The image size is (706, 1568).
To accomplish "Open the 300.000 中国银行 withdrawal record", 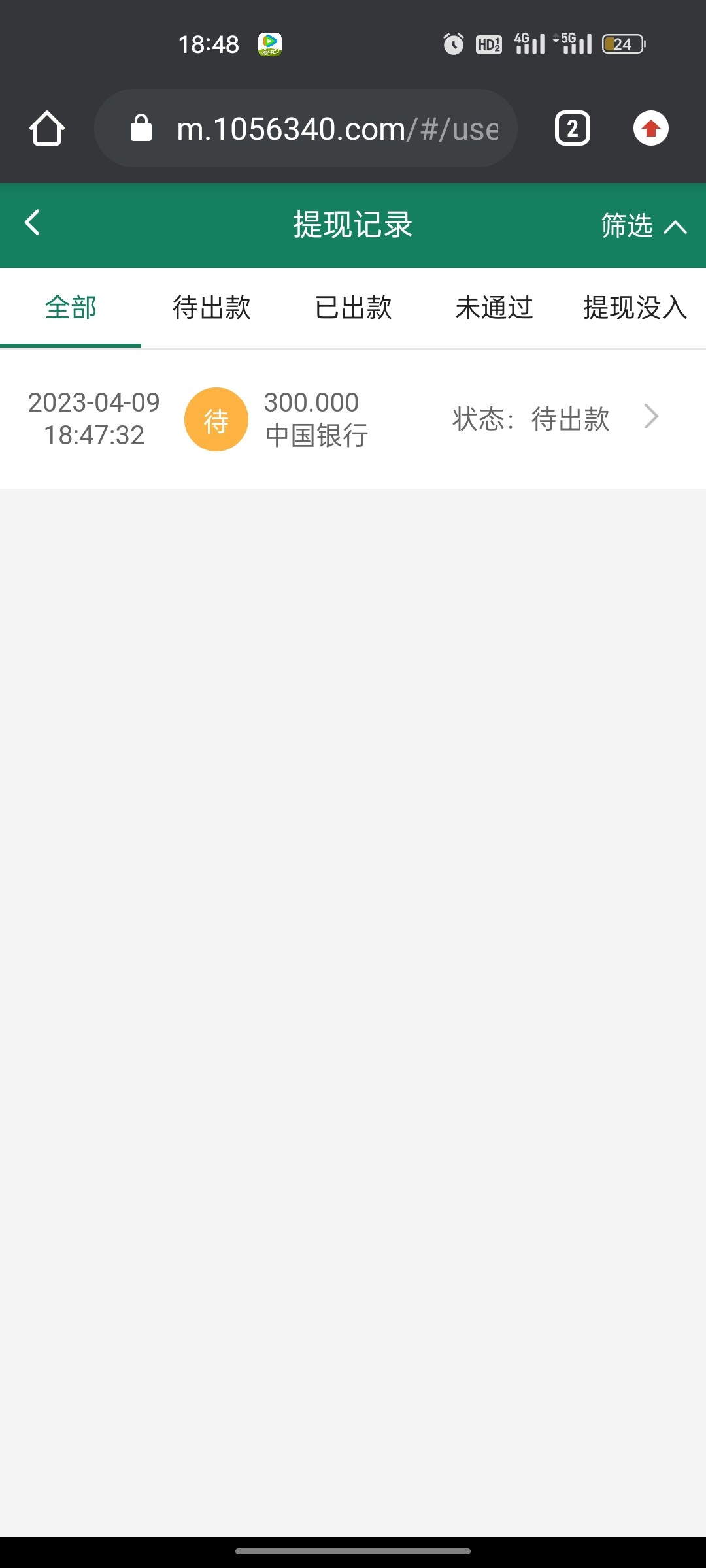I will (353, 419).
